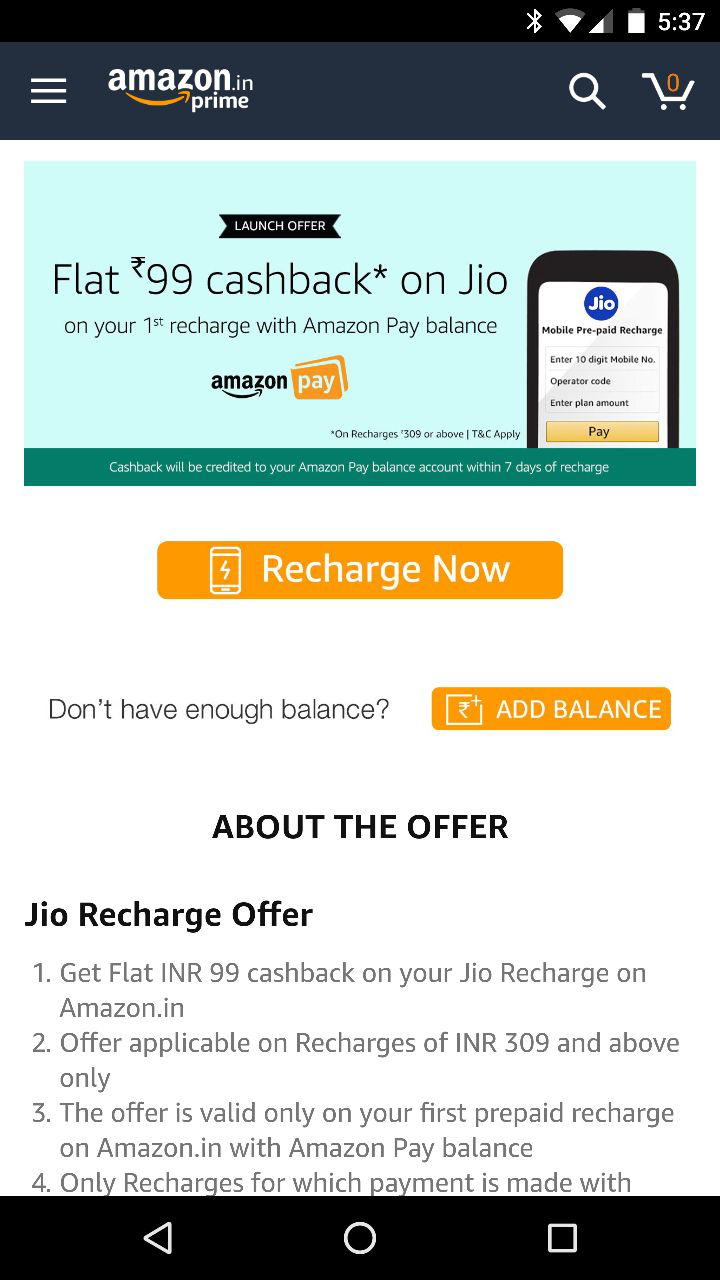
Task: Add Amazon Pay balance
Action: 551,709
